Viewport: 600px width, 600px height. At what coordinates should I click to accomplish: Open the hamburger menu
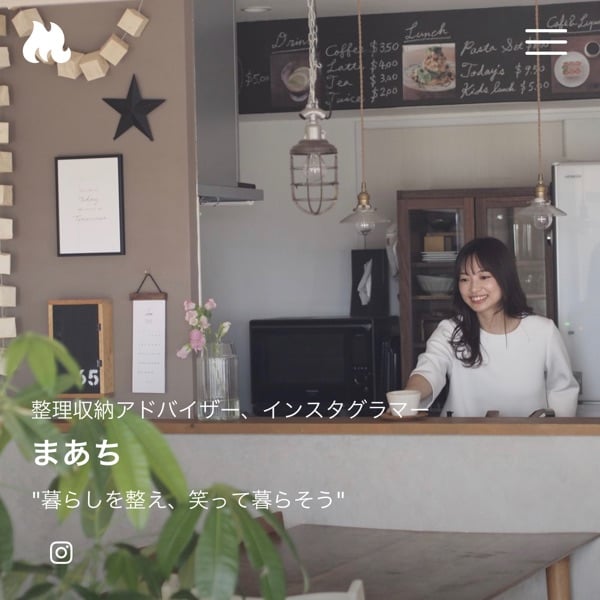tap(546, 42)
